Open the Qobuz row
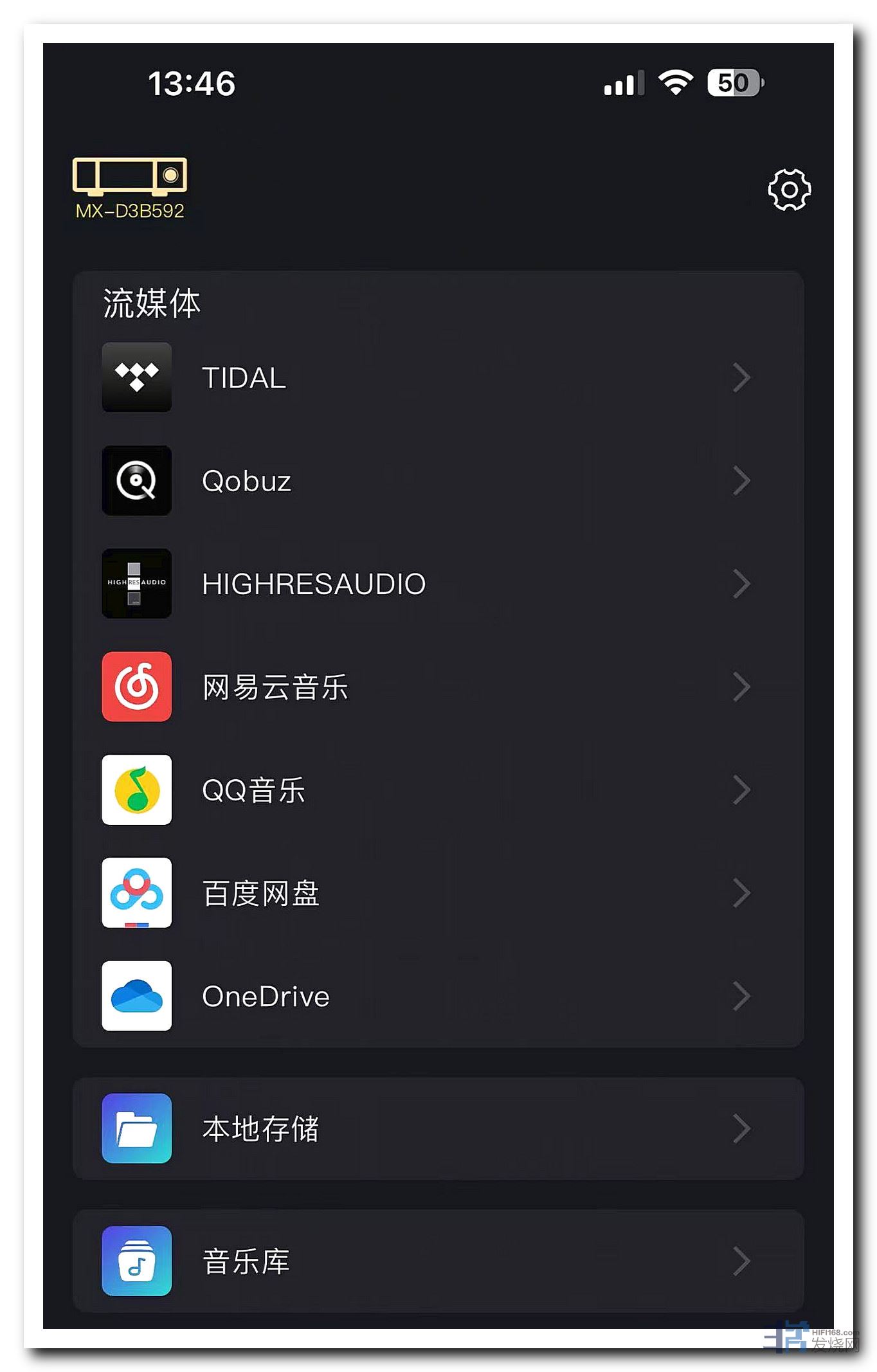Image resolution: width=877 pixels, height=1372 pixels. (x=437, y=481)
